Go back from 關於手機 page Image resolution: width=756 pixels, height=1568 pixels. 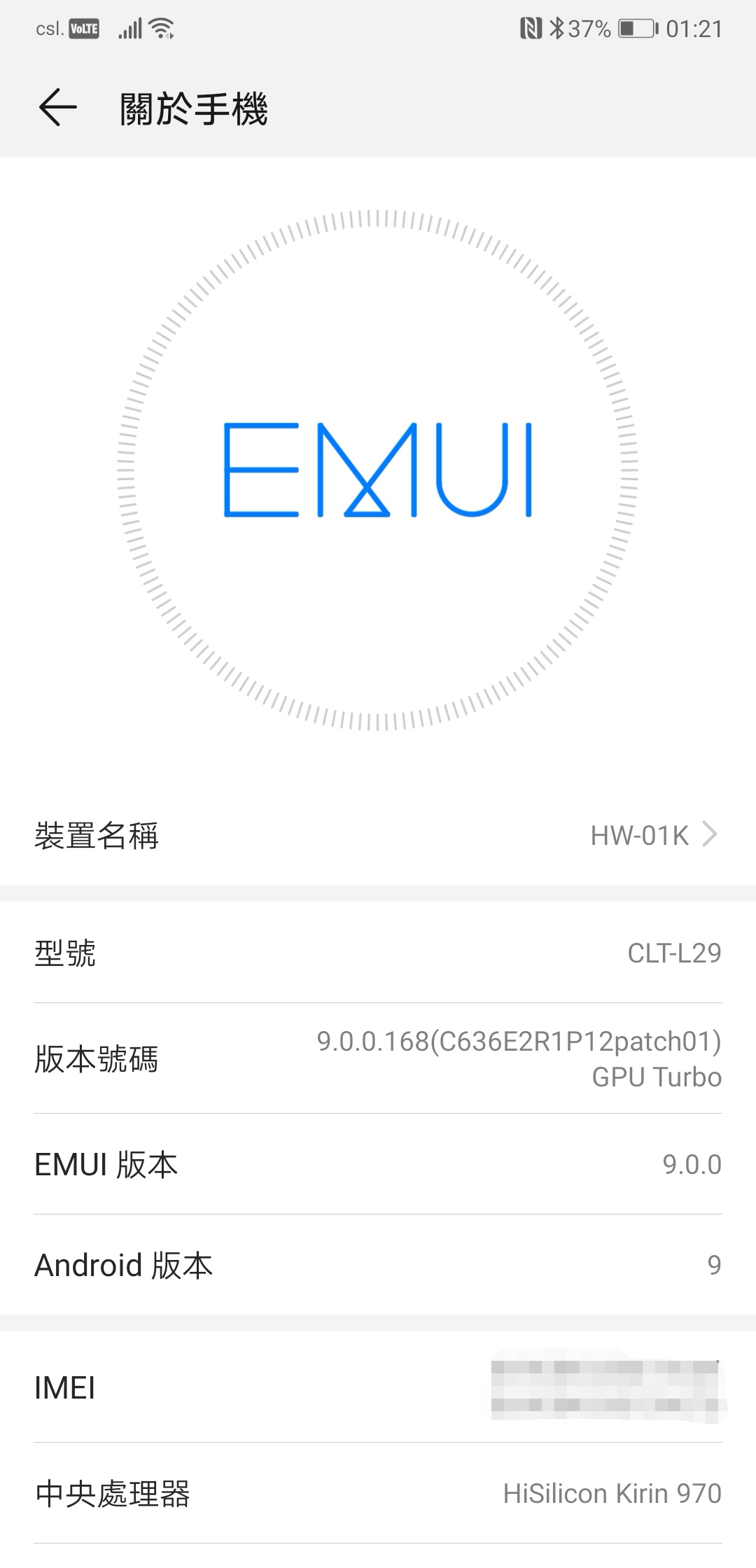(x=57, y=108)
